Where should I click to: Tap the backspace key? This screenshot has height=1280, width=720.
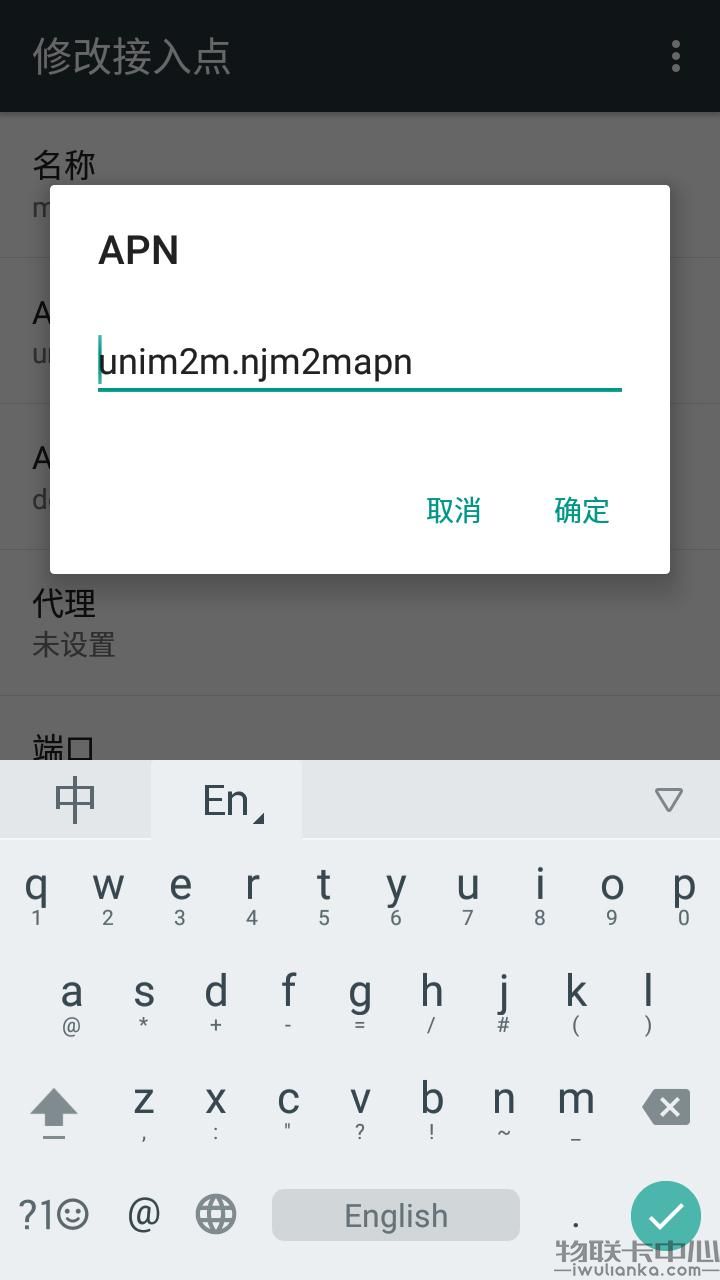(x=666, y=1107)
